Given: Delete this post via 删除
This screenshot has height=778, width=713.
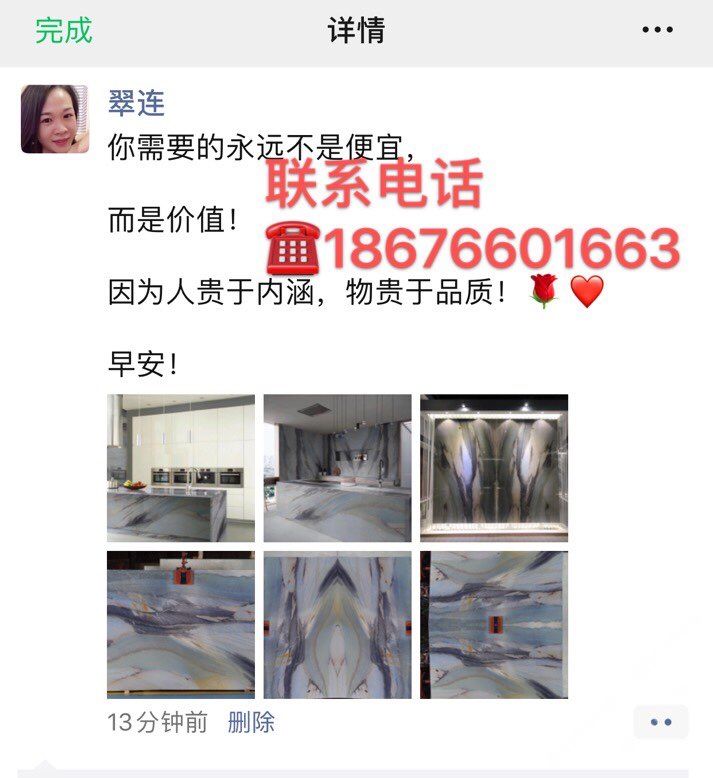Looking at the screenshot, I should tap(251, 722).
